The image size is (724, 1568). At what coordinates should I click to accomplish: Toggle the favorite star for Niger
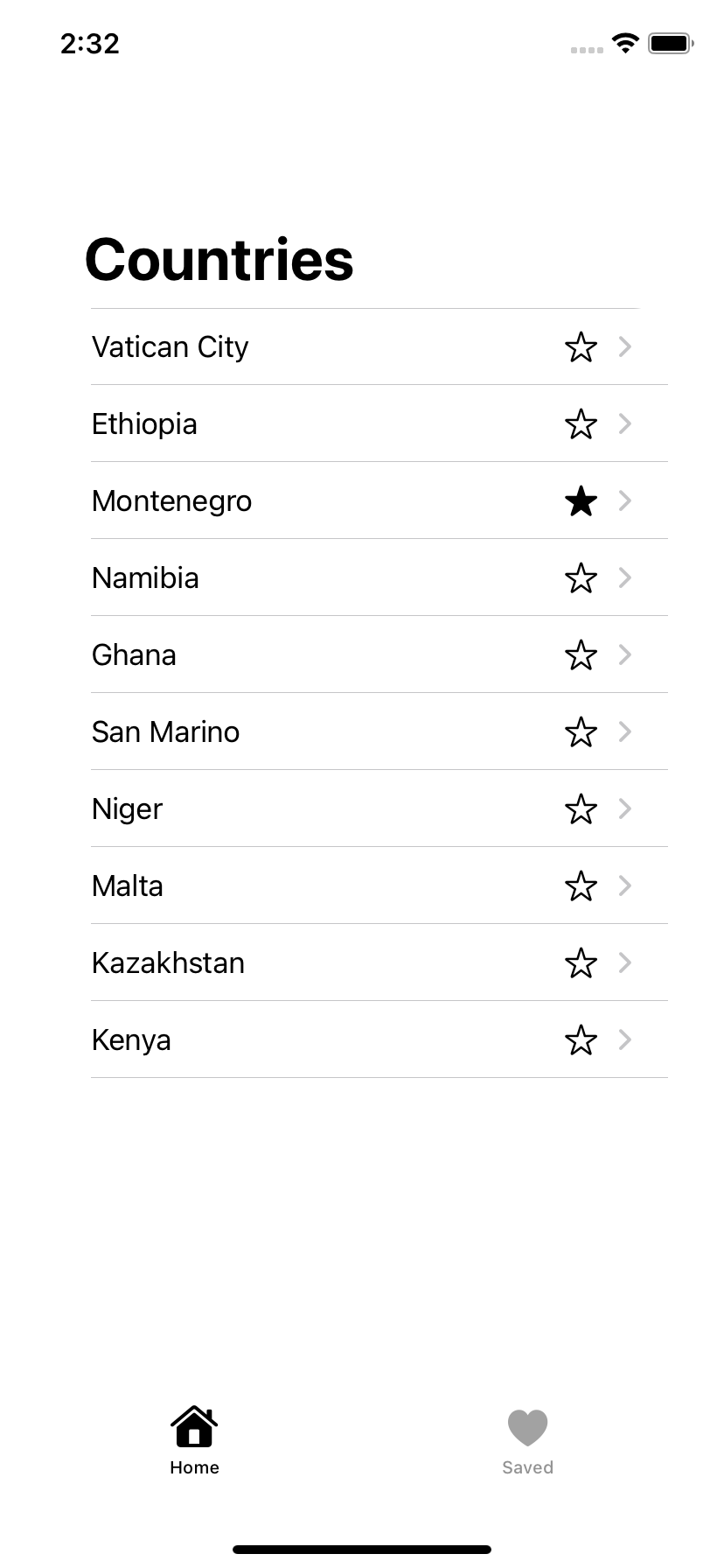coord(581,808)
